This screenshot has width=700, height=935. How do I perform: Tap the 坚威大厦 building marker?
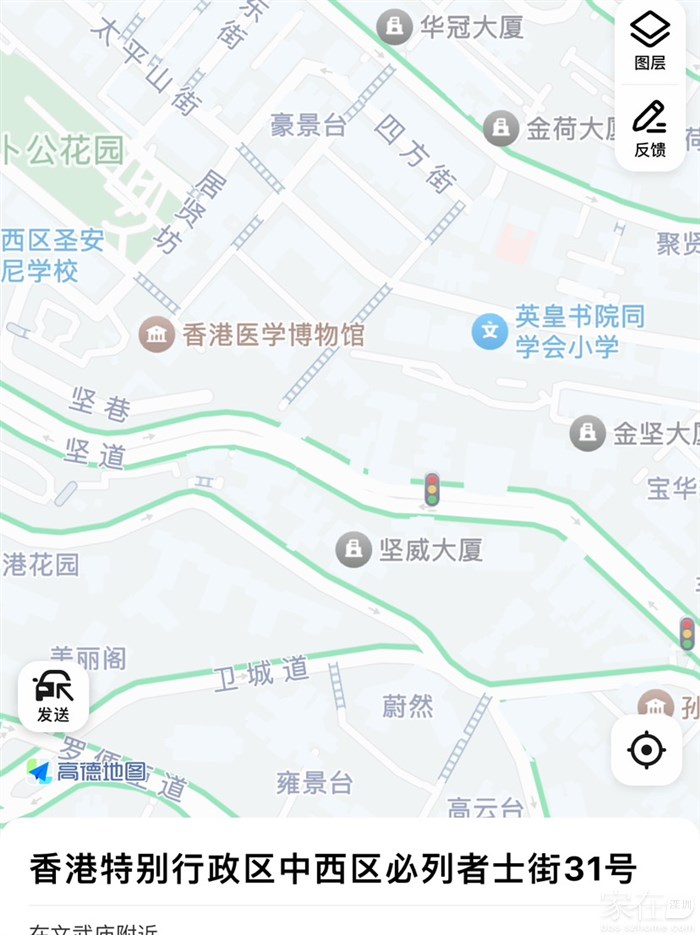click(353, 549)
